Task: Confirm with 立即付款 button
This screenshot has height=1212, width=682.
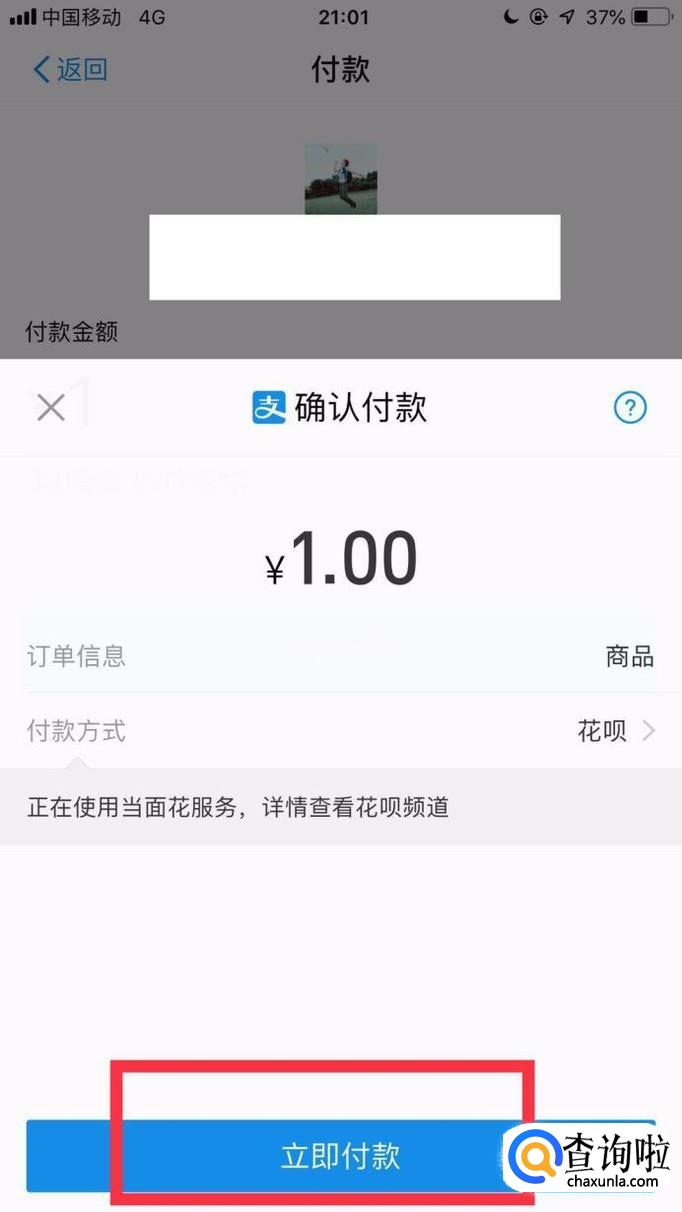Action: [340, 1156]
